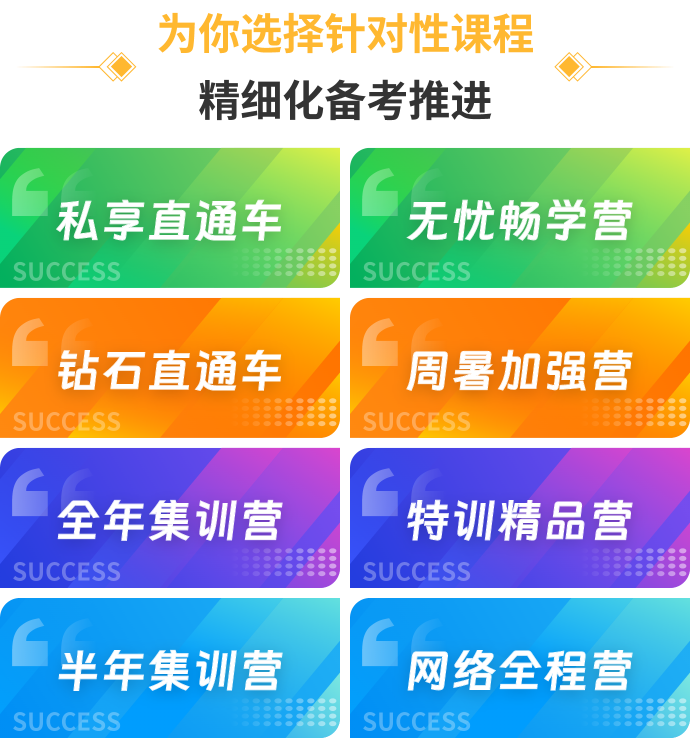Viewport: 690px width, 738px height.
Task: Open the 半年集训营 course
Action: coord(170,668)
